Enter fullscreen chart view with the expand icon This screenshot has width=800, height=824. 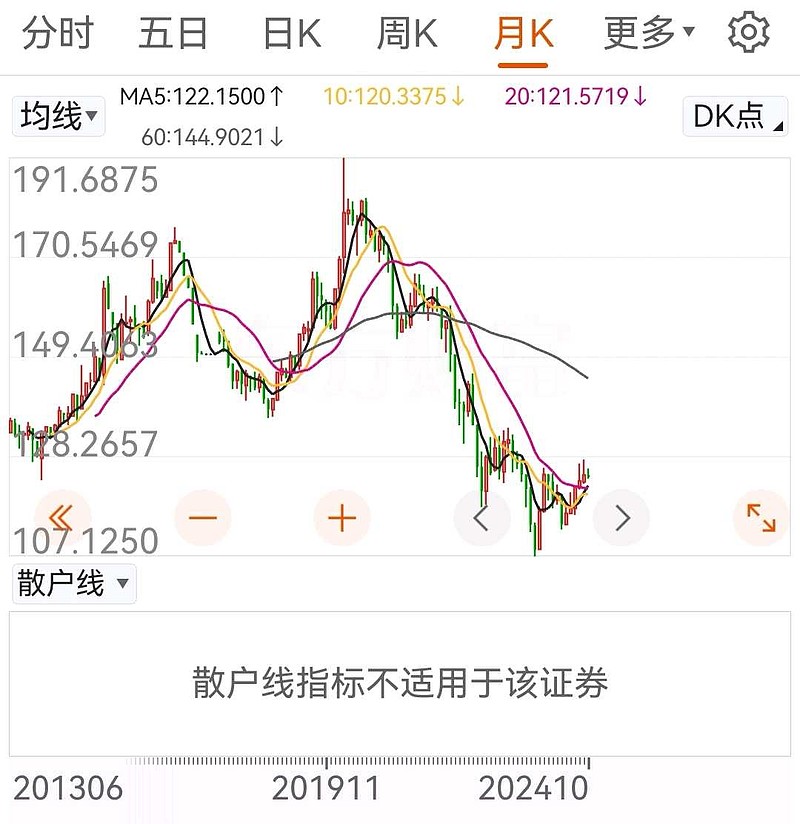[x=761, y=517]
